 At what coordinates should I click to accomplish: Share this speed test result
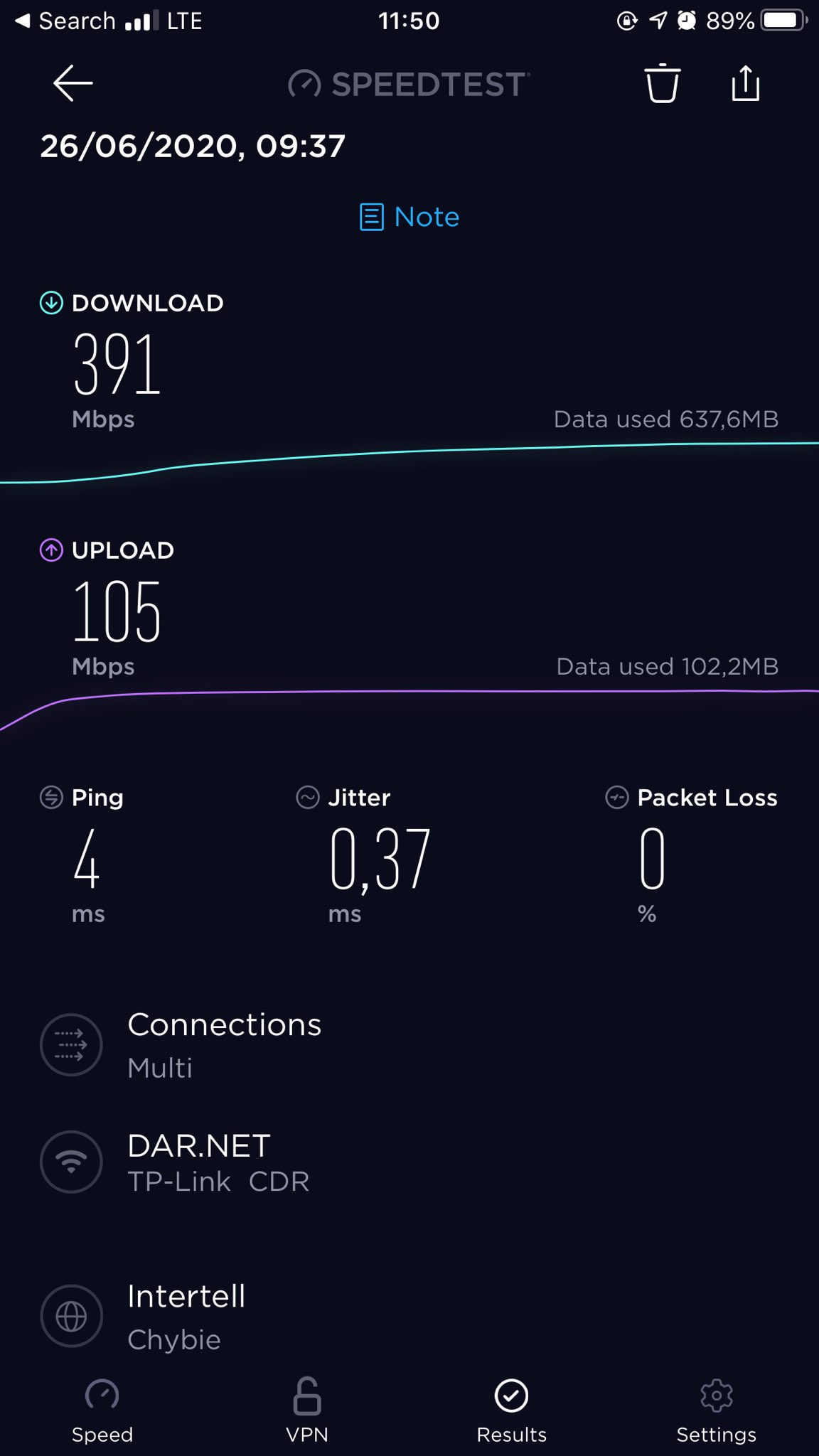tap(746, 83)
